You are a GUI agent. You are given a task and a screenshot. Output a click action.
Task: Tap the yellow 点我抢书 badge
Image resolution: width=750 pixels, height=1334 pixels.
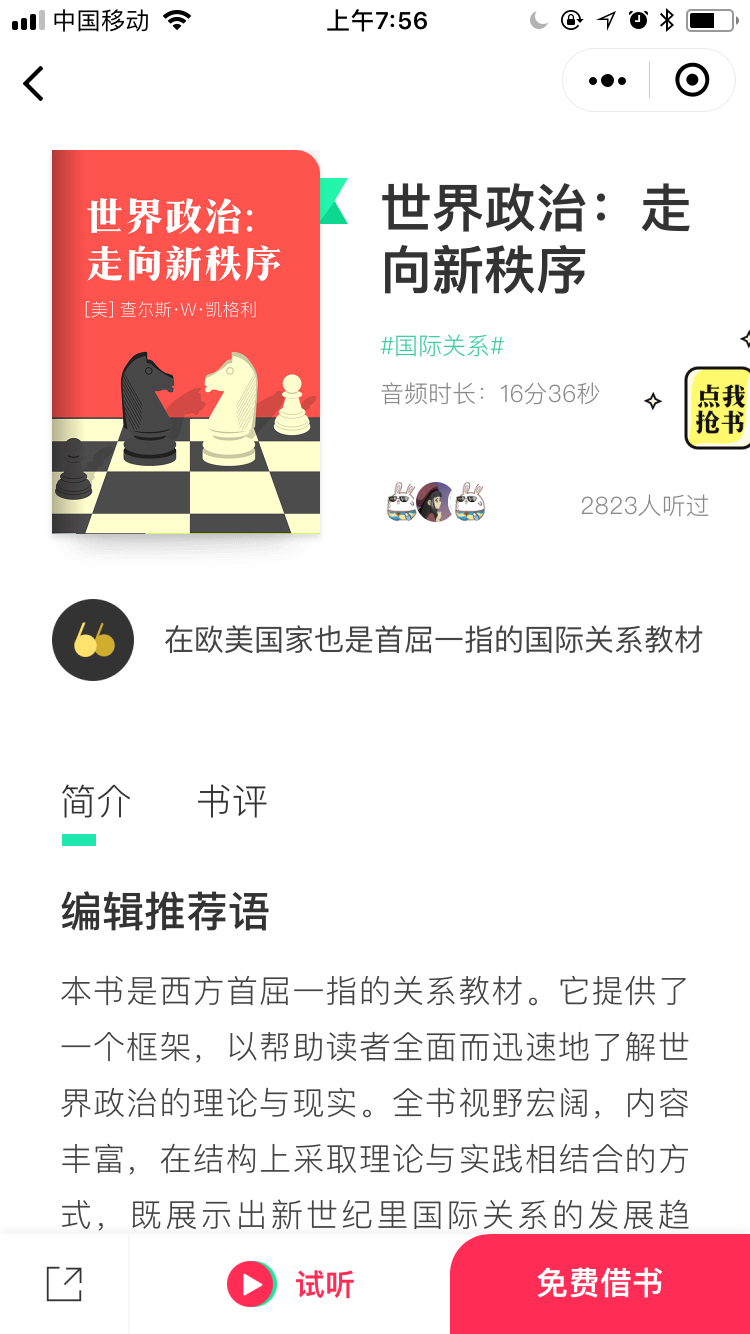pos(717,408)
